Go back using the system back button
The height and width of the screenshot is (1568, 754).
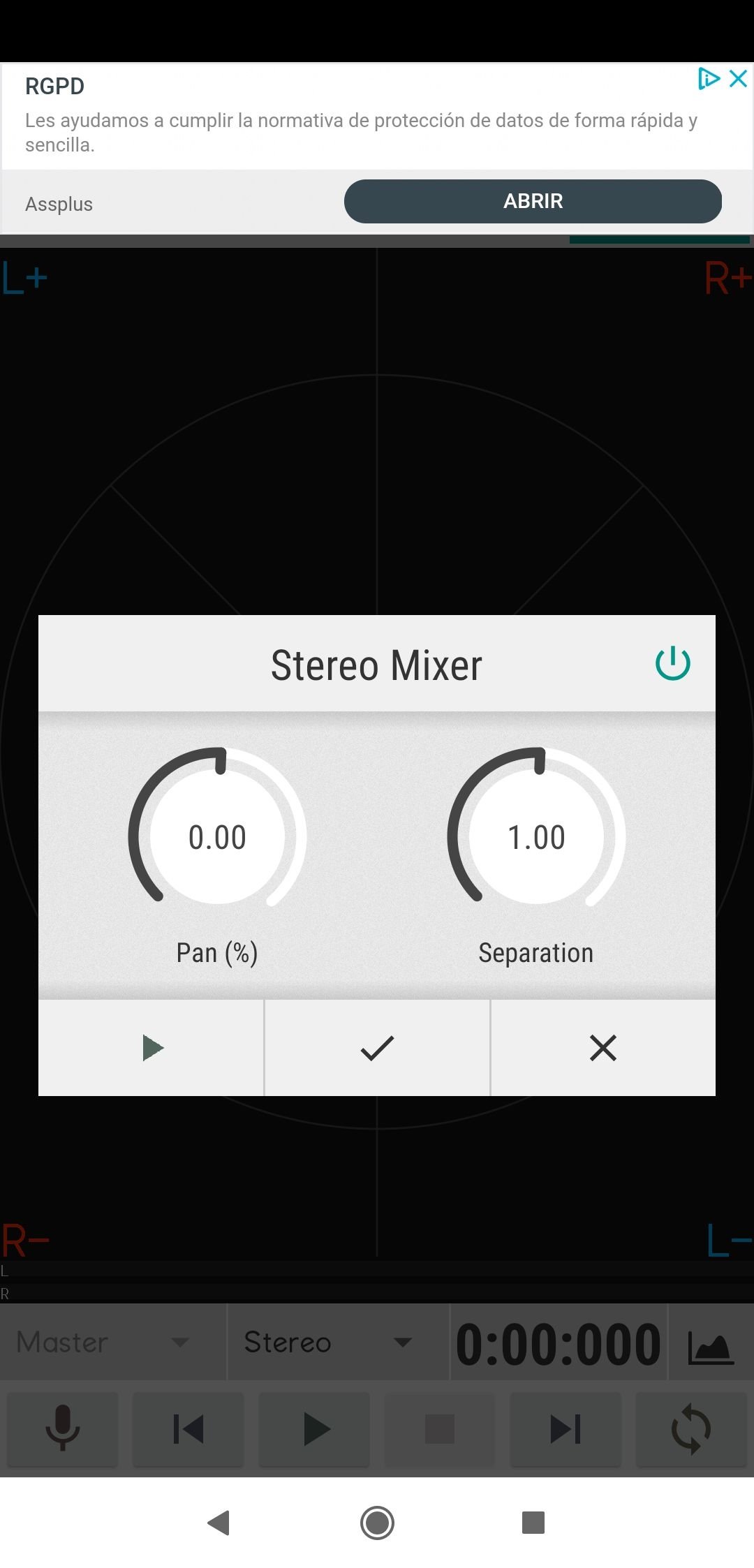click(219, 1522)
